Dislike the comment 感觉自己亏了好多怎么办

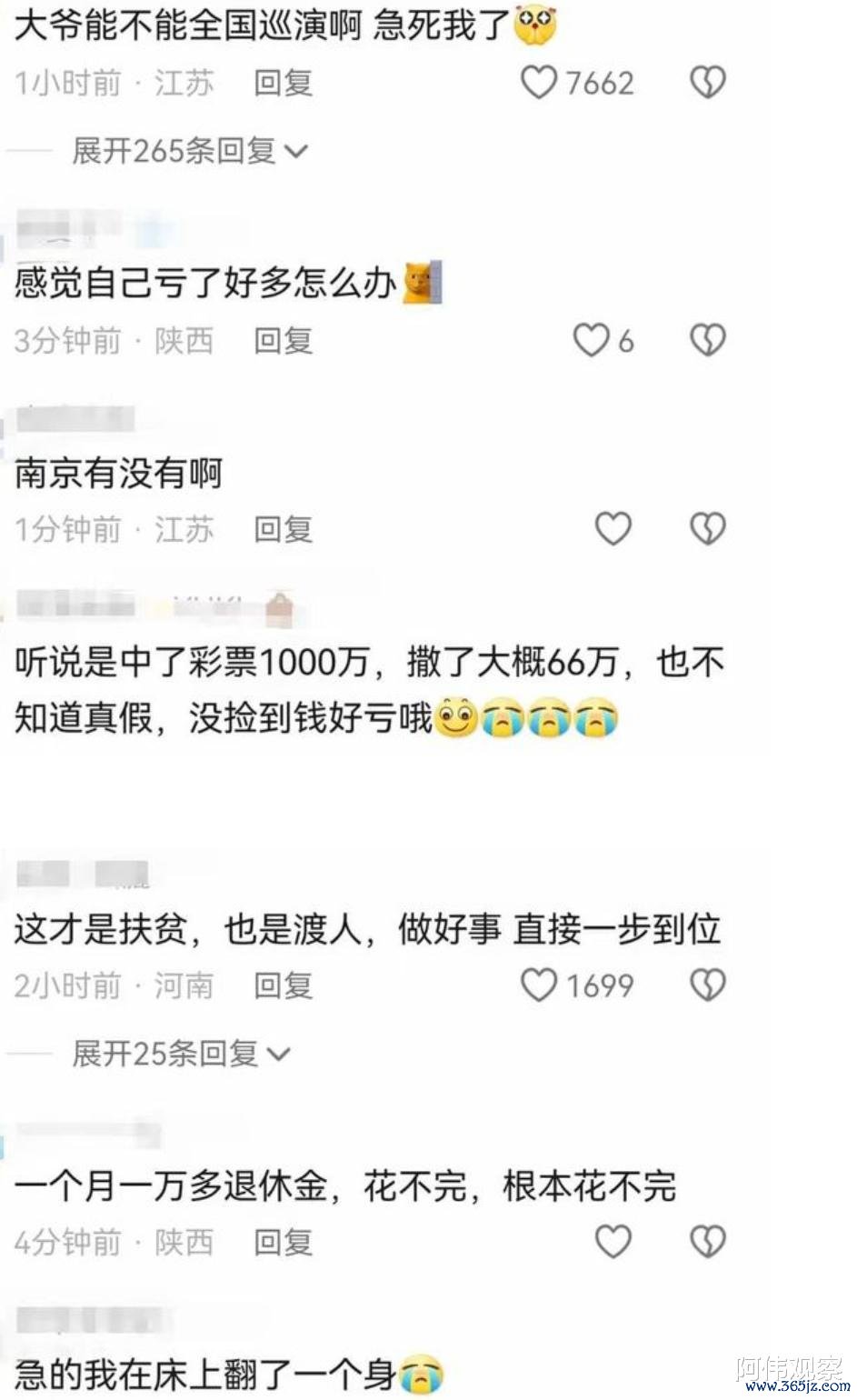tap(707, 341)
